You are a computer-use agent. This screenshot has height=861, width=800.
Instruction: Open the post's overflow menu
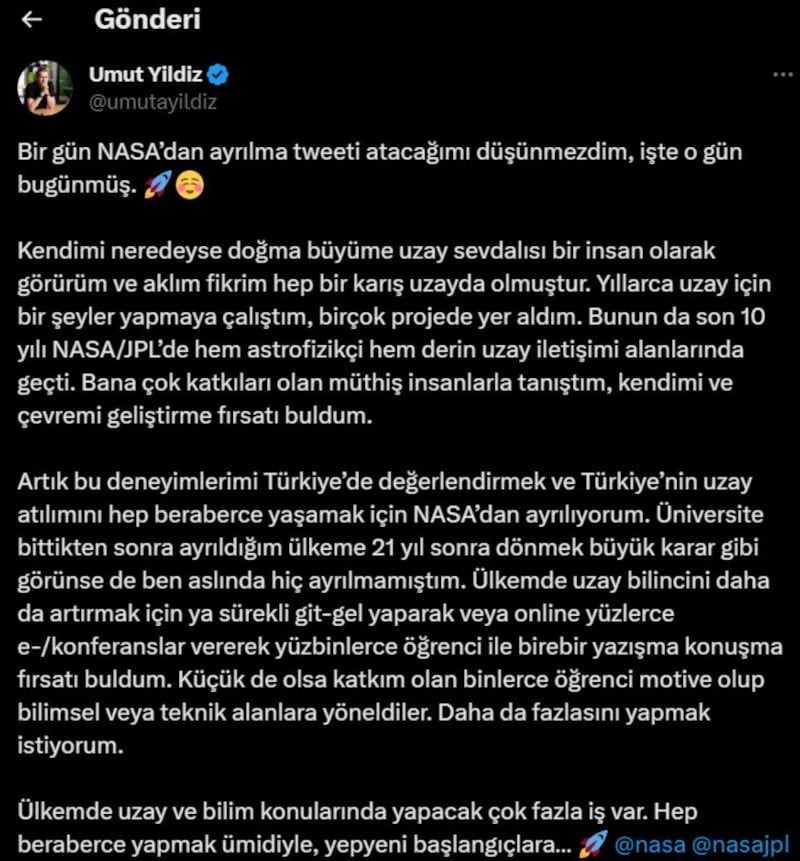[x=782, y=75]
